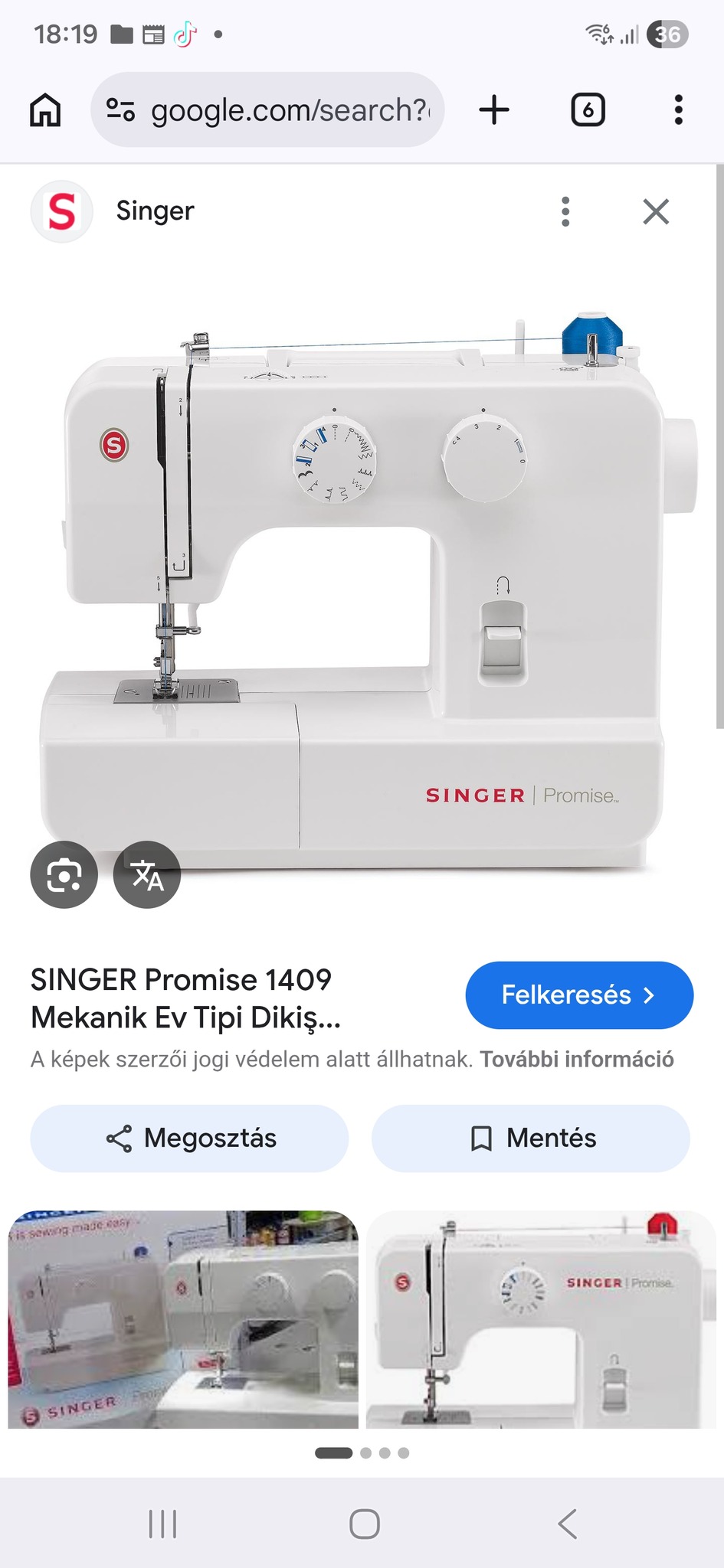This screenshot has height=1568, width=724.
Task: Open the Chrome overflow menu
Action: click(x=678, y=110)
